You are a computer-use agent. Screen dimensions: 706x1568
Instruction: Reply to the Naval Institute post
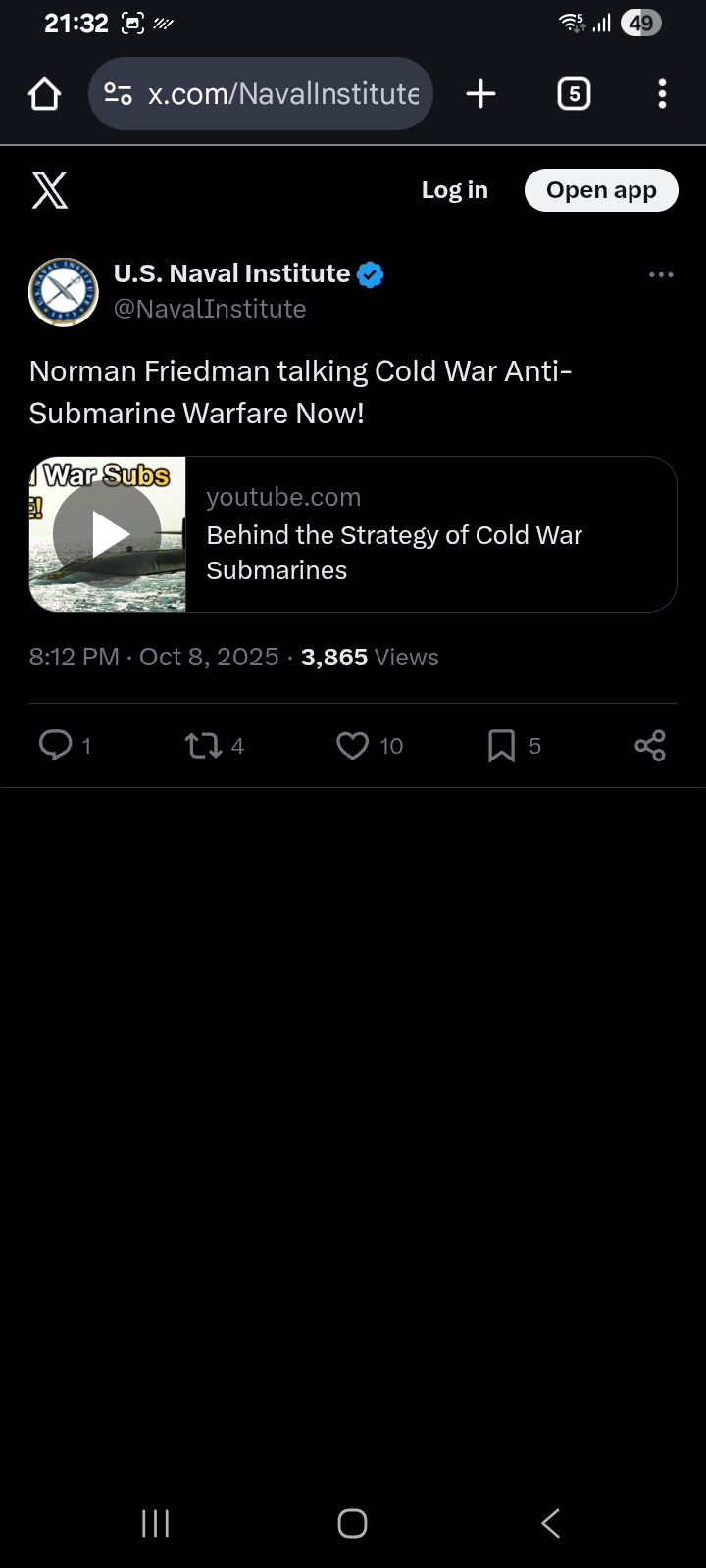(x=56, y=746)
